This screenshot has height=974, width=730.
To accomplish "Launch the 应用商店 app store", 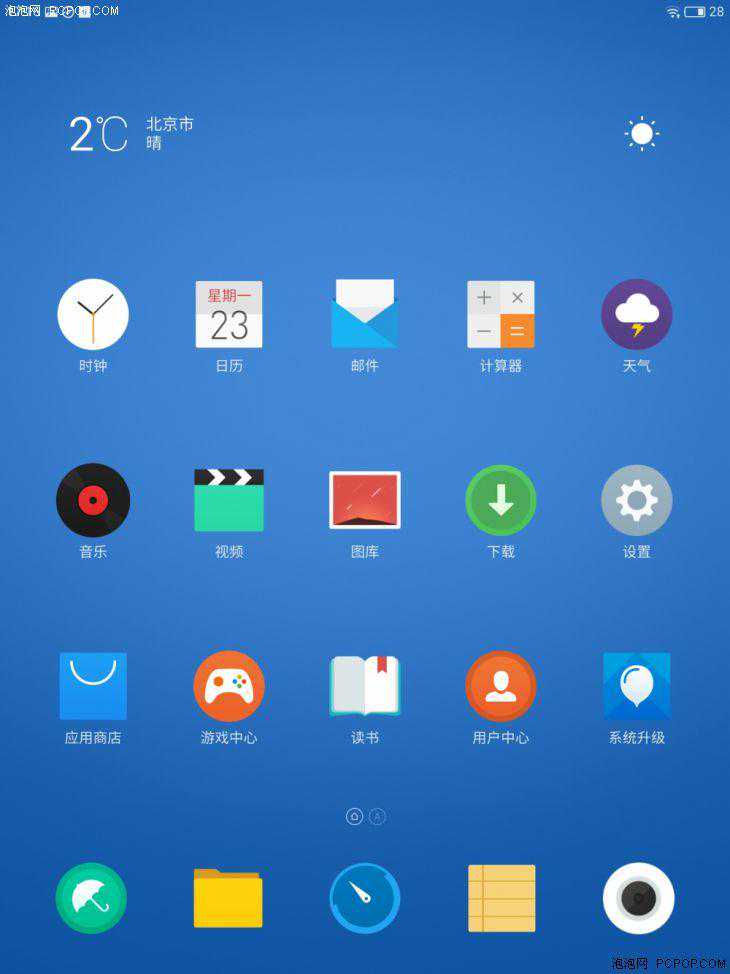I will (93, 686).
